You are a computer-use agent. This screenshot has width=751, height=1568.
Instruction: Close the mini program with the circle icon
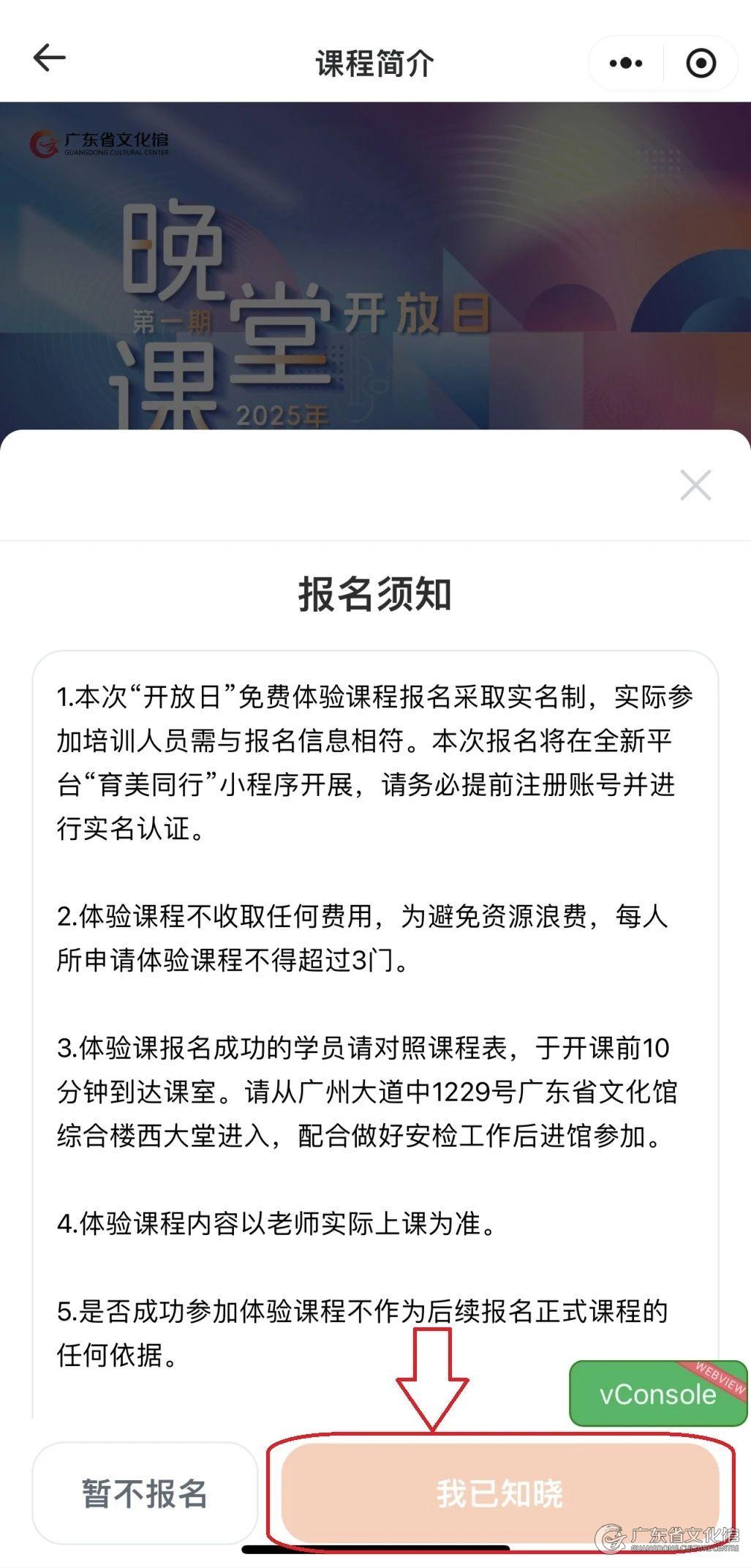[701, 63]
